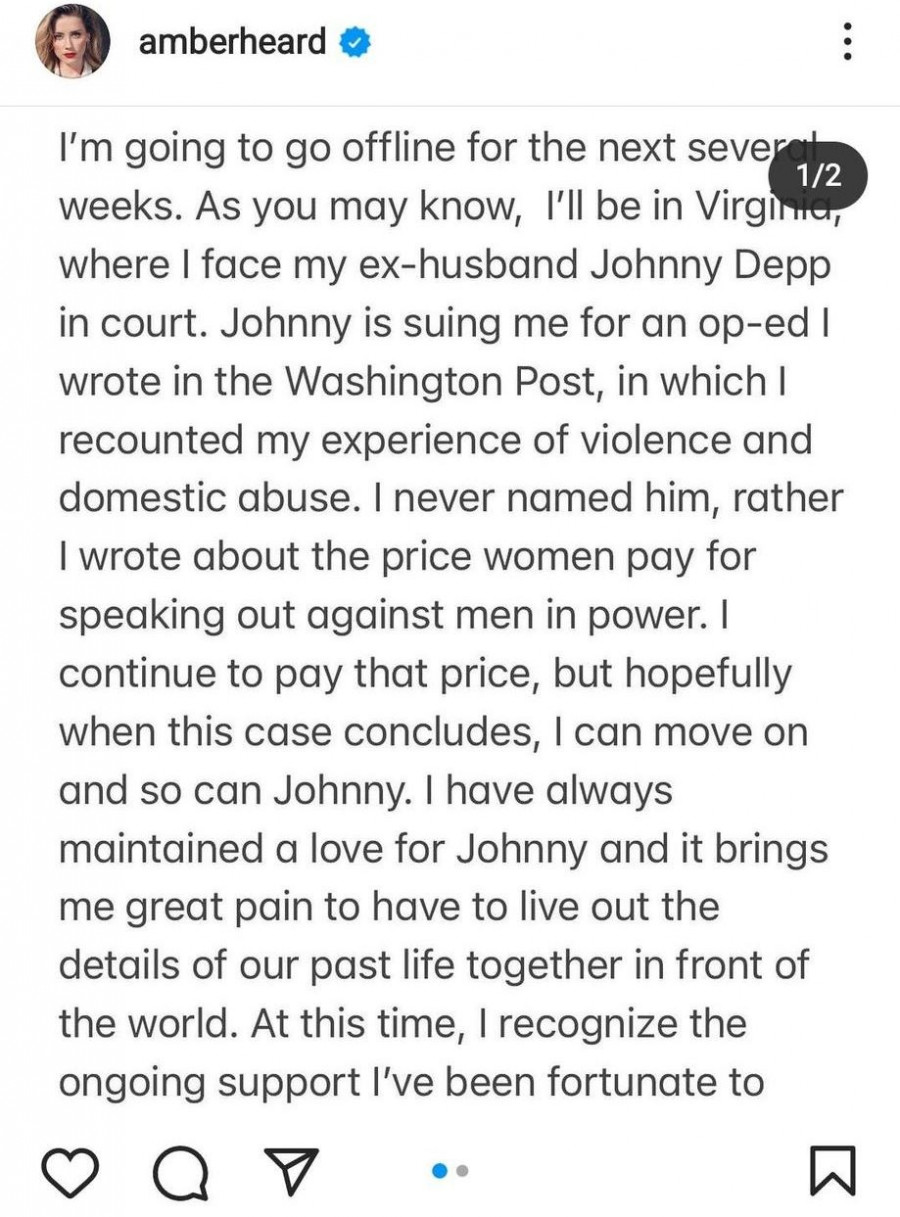
Task: Share the post via paper plane icon
Action: 290,1170
